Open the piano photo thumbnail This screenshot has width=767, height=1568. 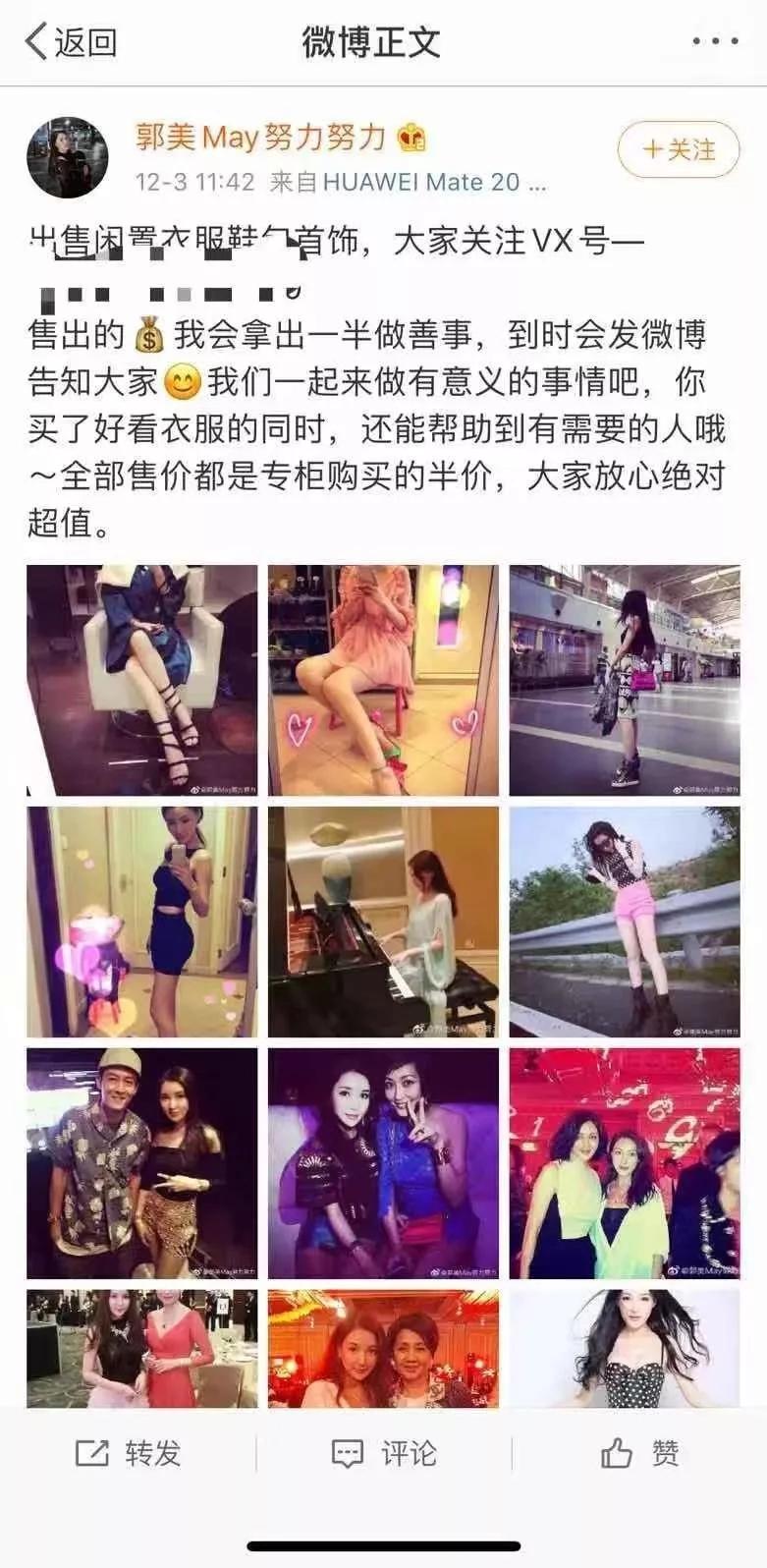pyautogui.click(x=383, y=921)
